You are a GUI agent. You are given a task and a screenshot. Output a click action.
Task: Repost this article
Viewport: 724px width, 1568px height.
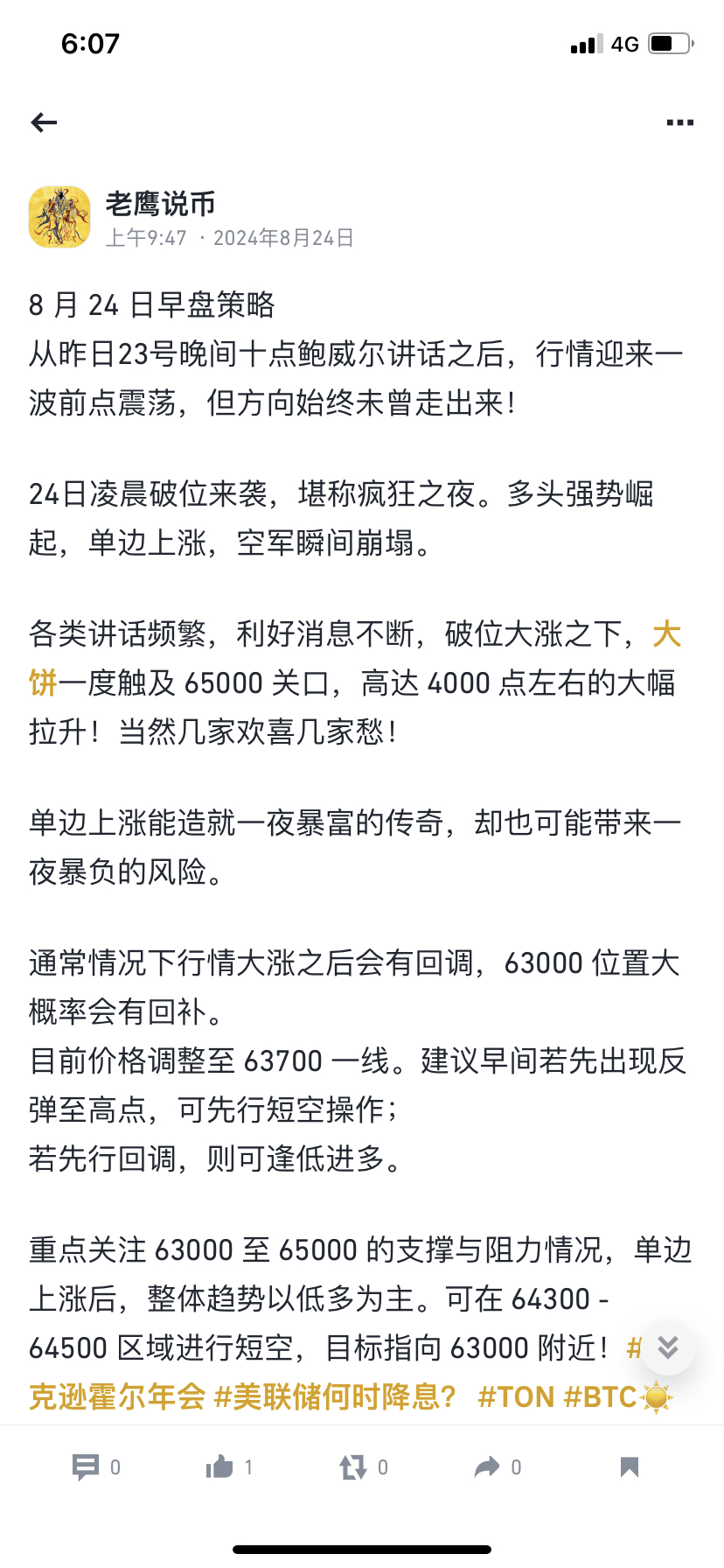click(363, 1467)
